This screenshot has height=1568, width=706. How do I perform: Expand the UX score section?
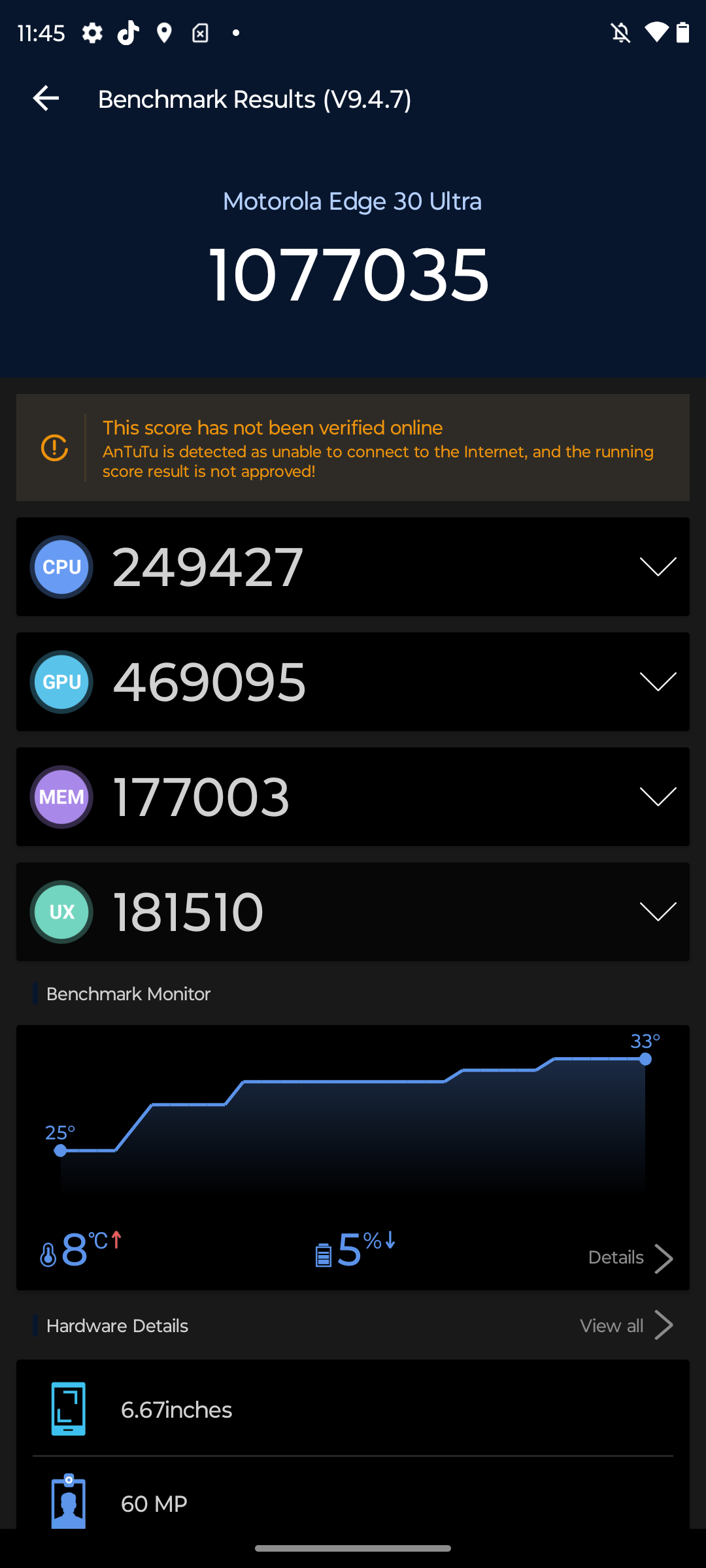click(x=658, y=911)
